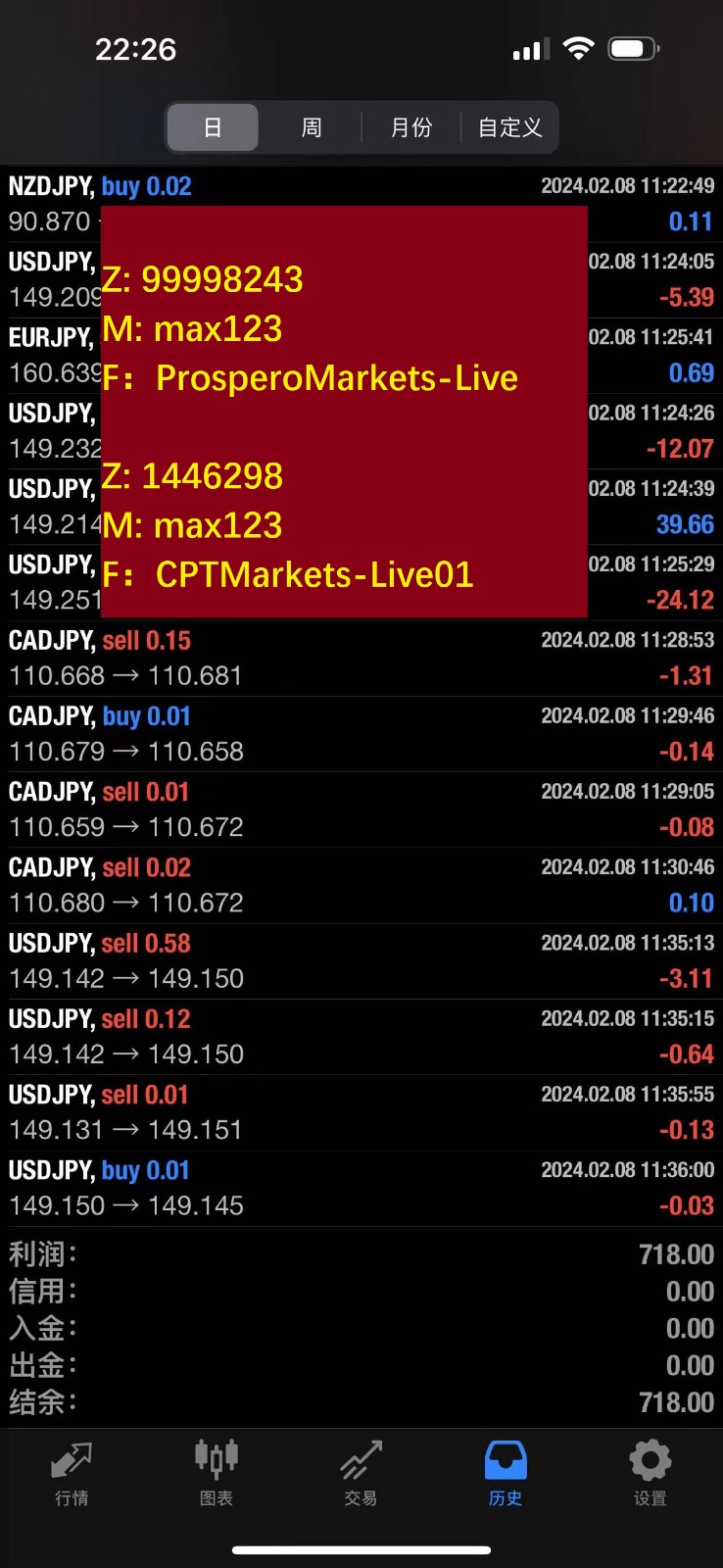Open the USDJPY sell 0.01 trade

pos(361,1112)
